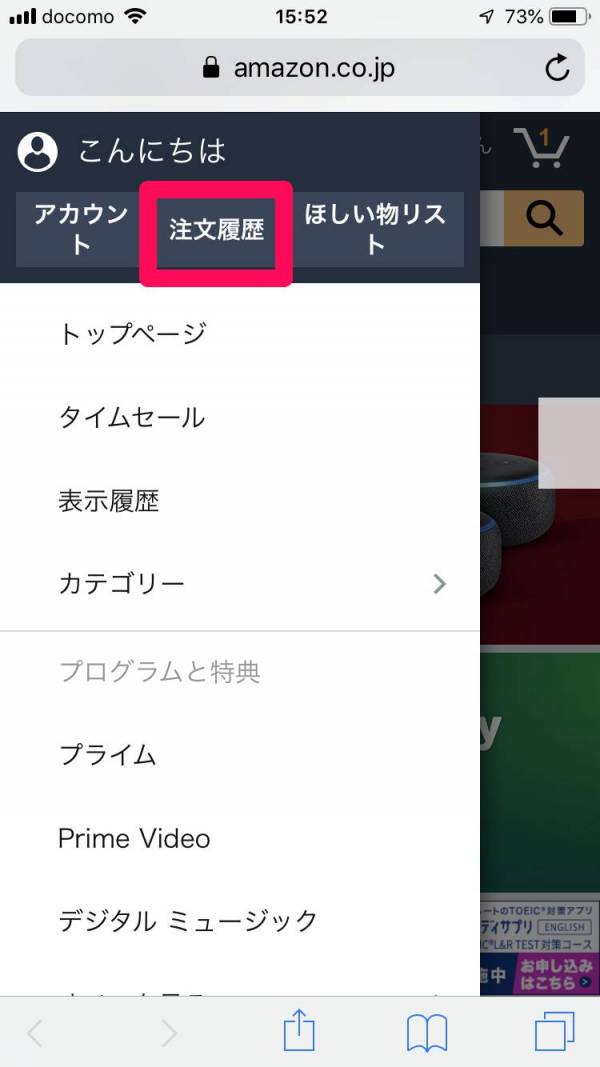Open the shopping cart icon
Viewport: 600px width, 1067px height.
(x=541, y=148)
